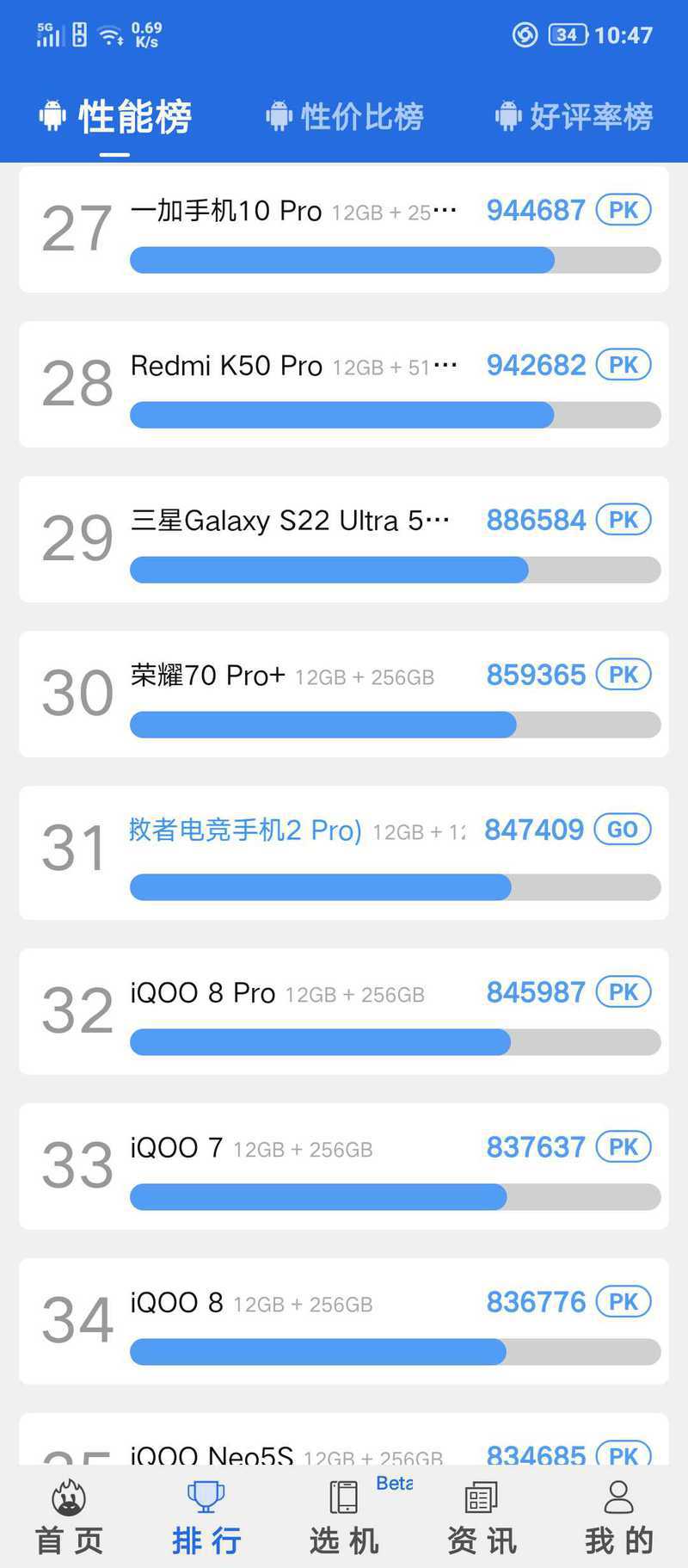The width and height of the screenshot is (688, 1568).
Task: Select the 性能榜 tab
Action: point(116,116)
